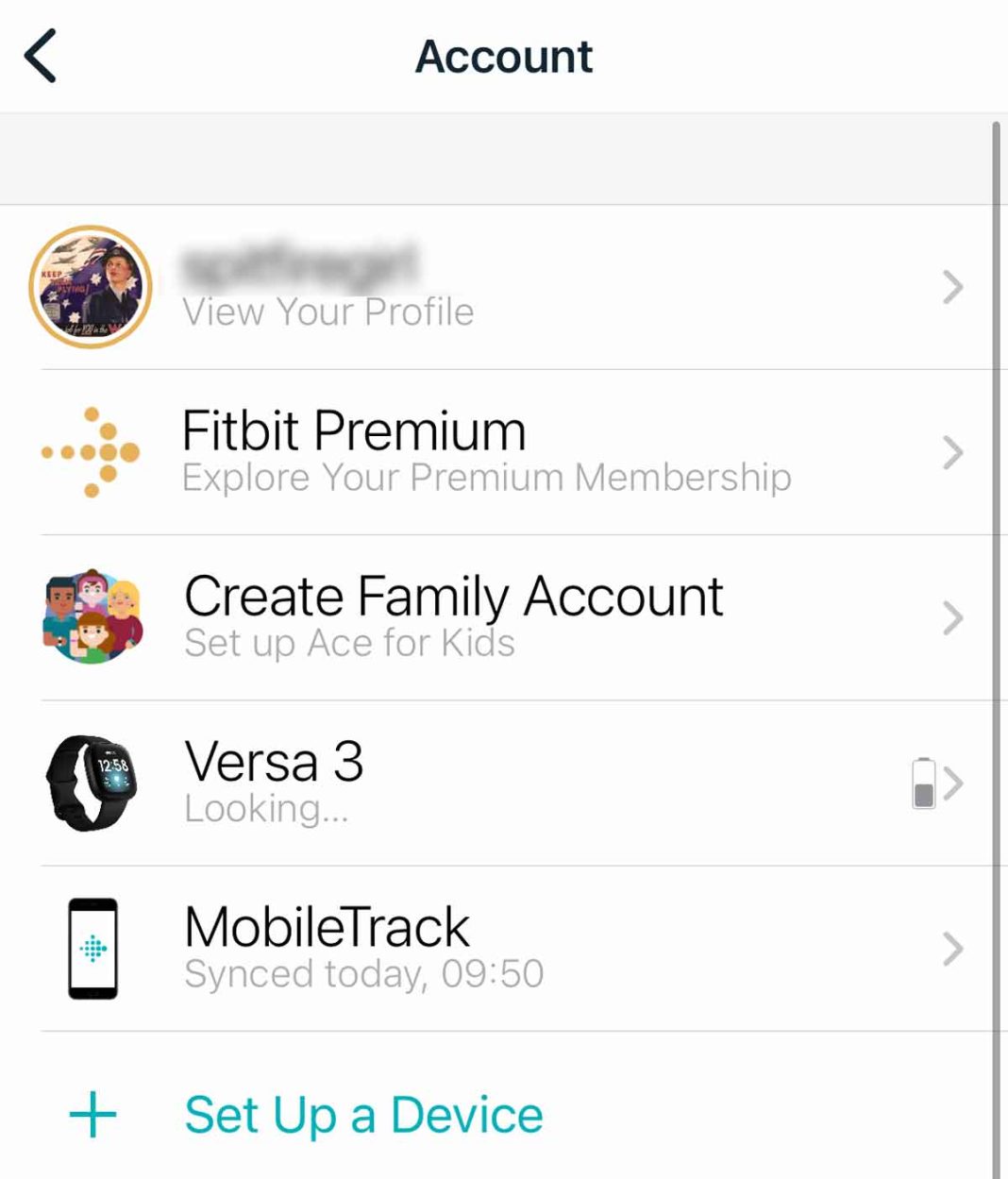Screen dimensions: 1008x1179
Task: Expand the MobileTrack row chevron
Action: 952,947
